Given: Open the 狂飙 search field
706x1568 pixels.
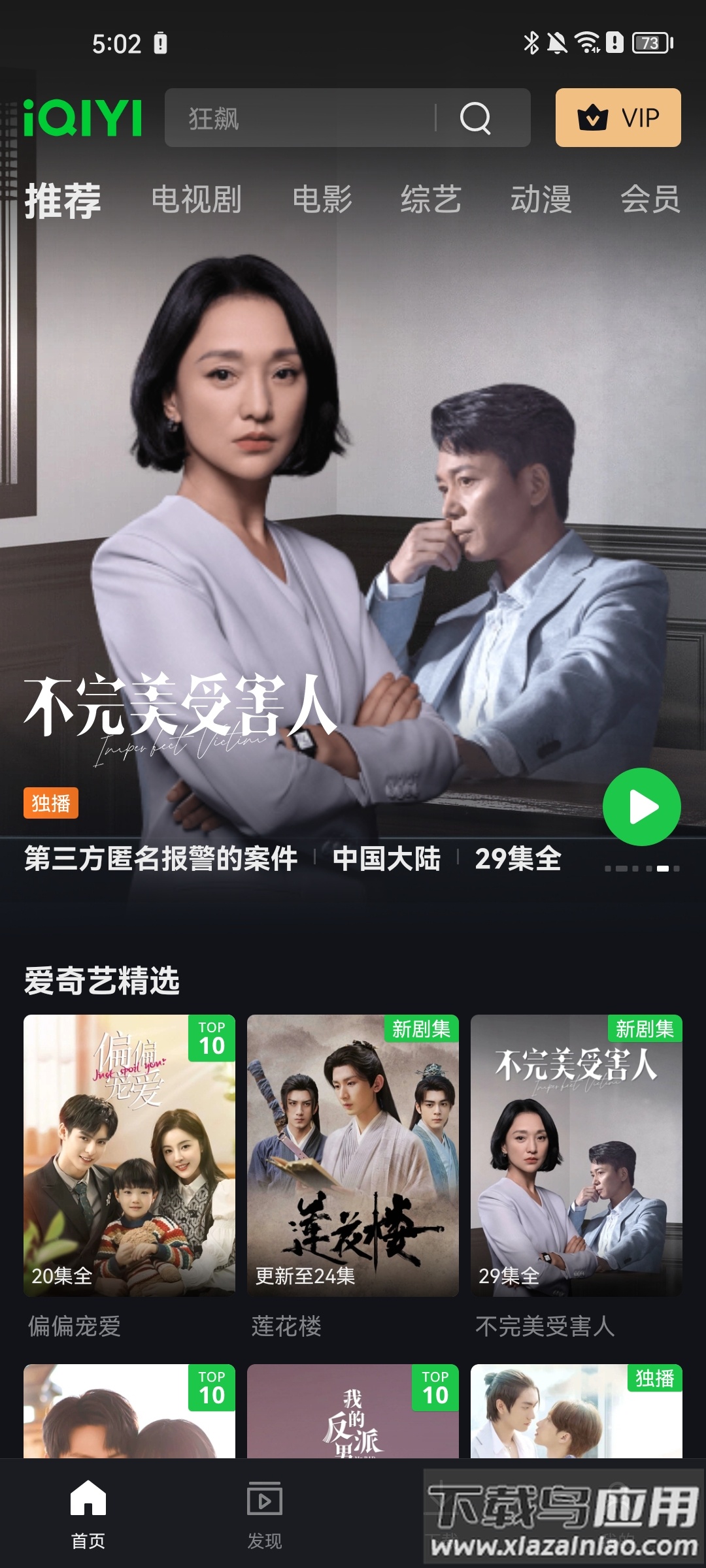Looking at the screenshot, I should pyautogui.click(x=301, y=118).
